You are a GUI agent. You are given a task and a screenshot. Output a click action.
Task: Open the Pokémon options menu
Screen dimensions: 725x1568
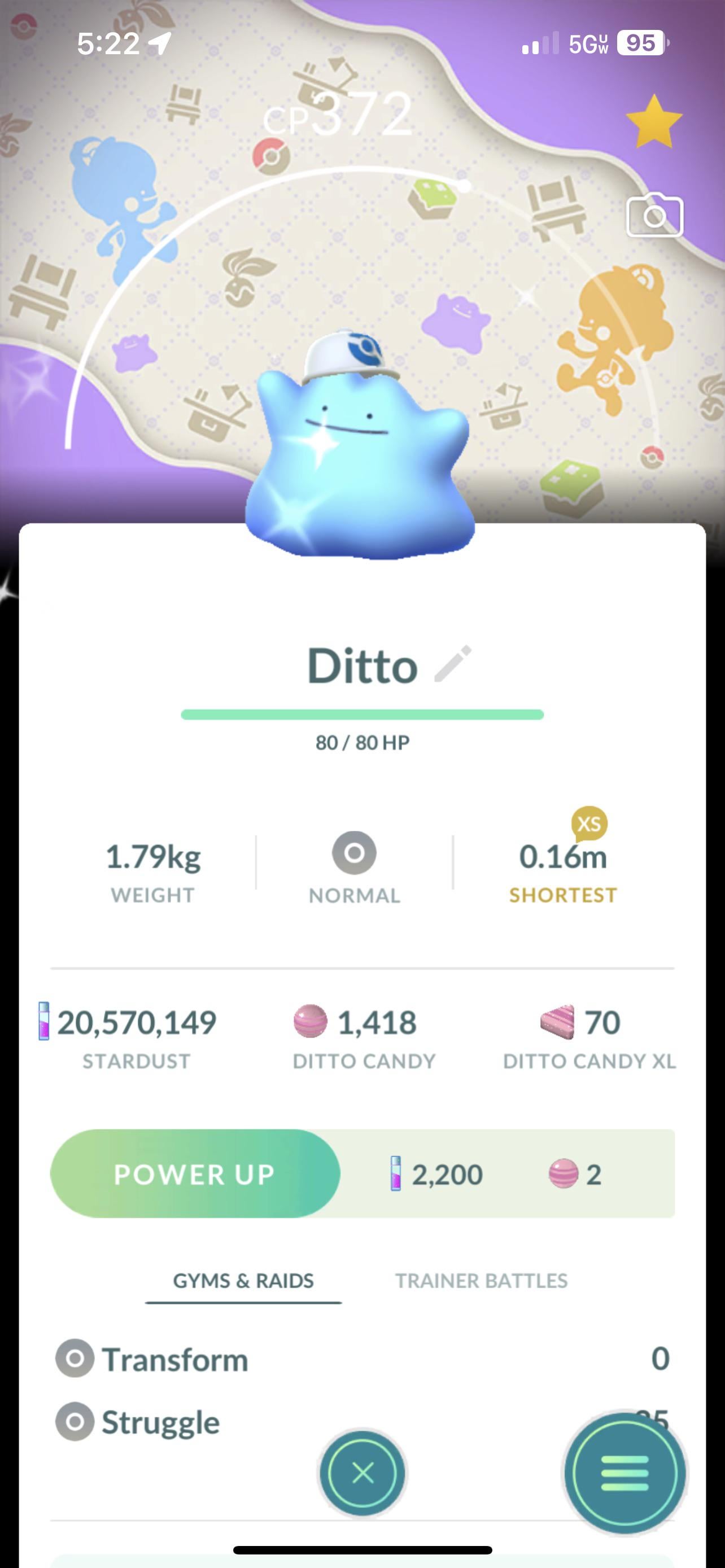tap(624, 1474)
